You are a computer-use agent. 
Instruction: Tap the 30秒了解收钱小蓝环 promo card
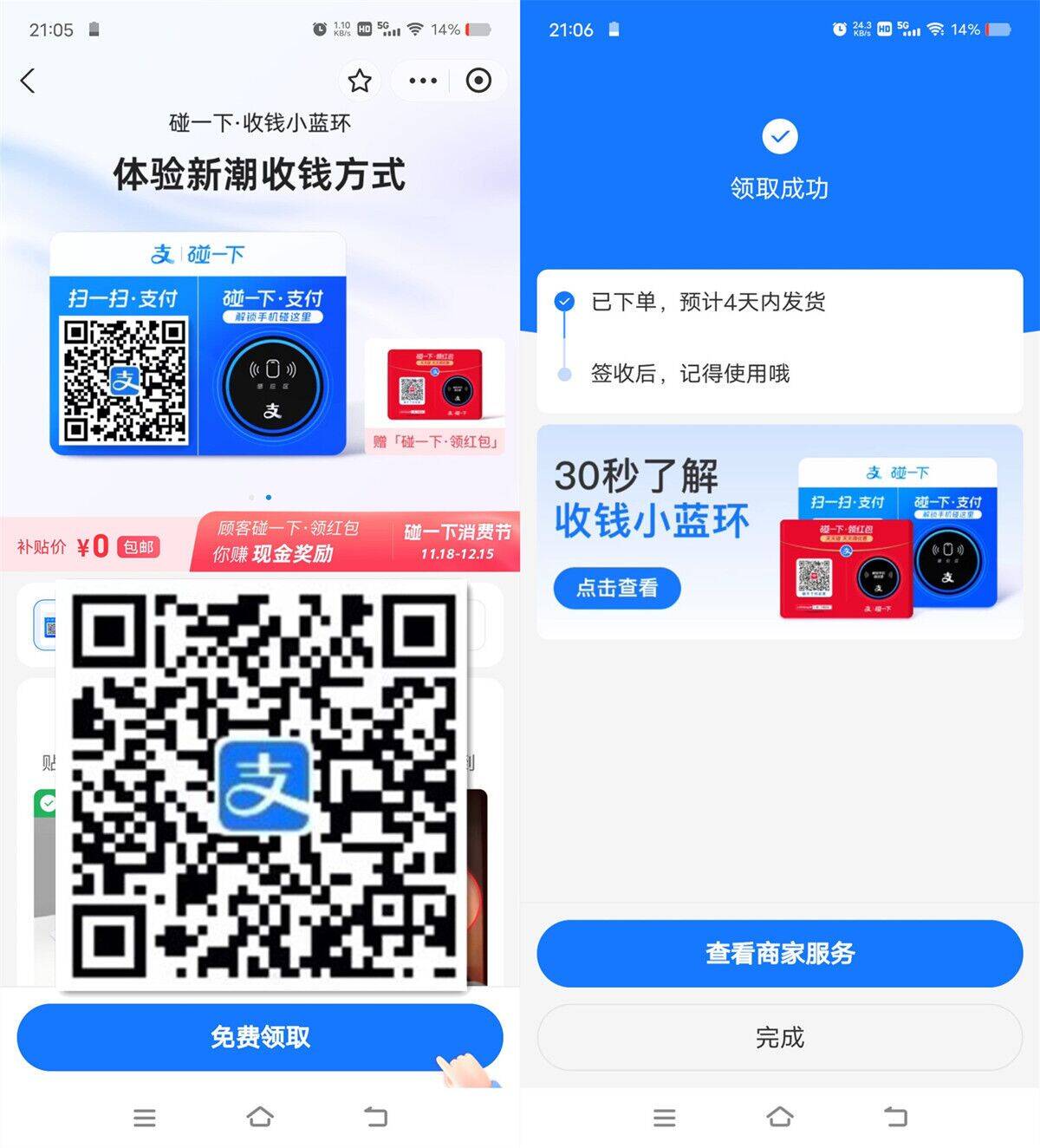point(778,531)
